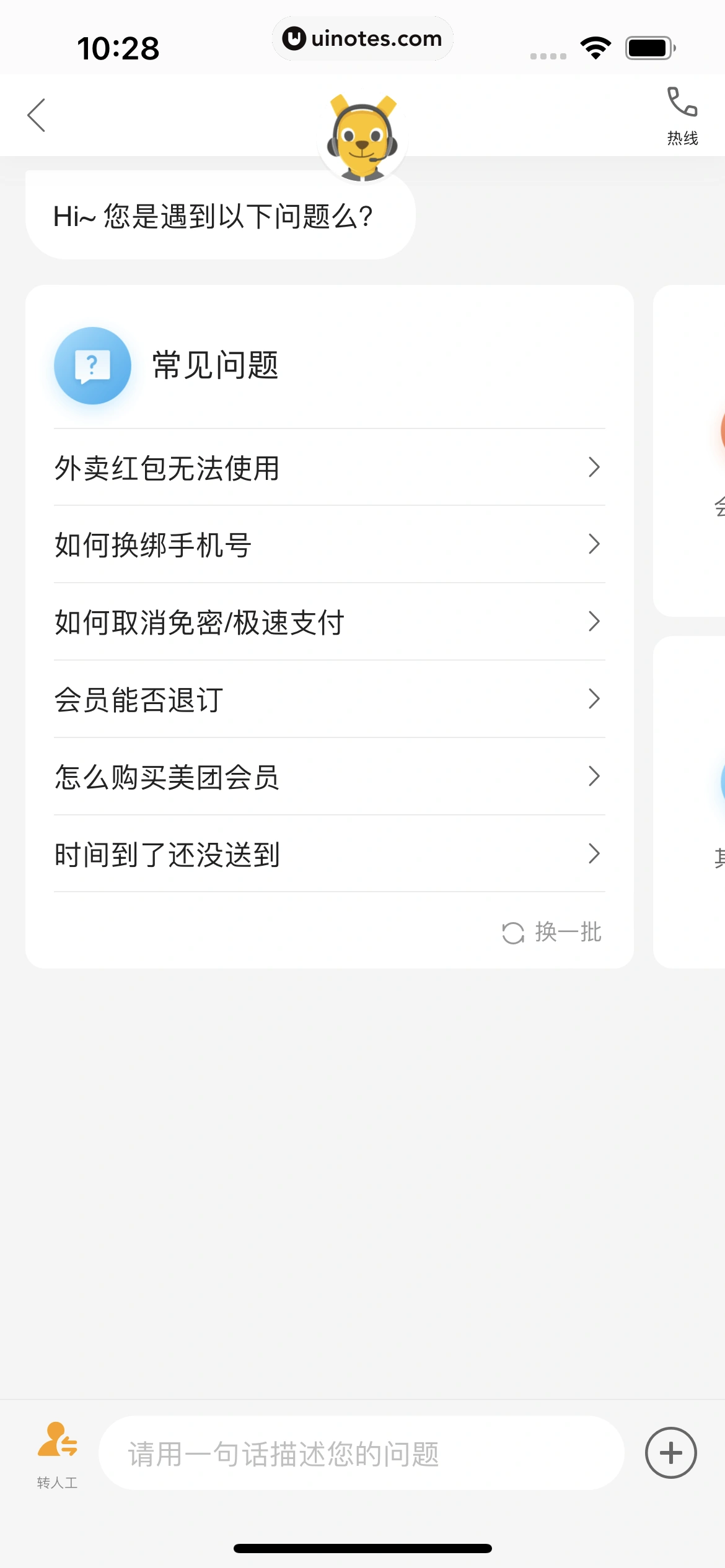
Task: Tap 换一批 to refresh common questions
Action: tap(566, 931)
